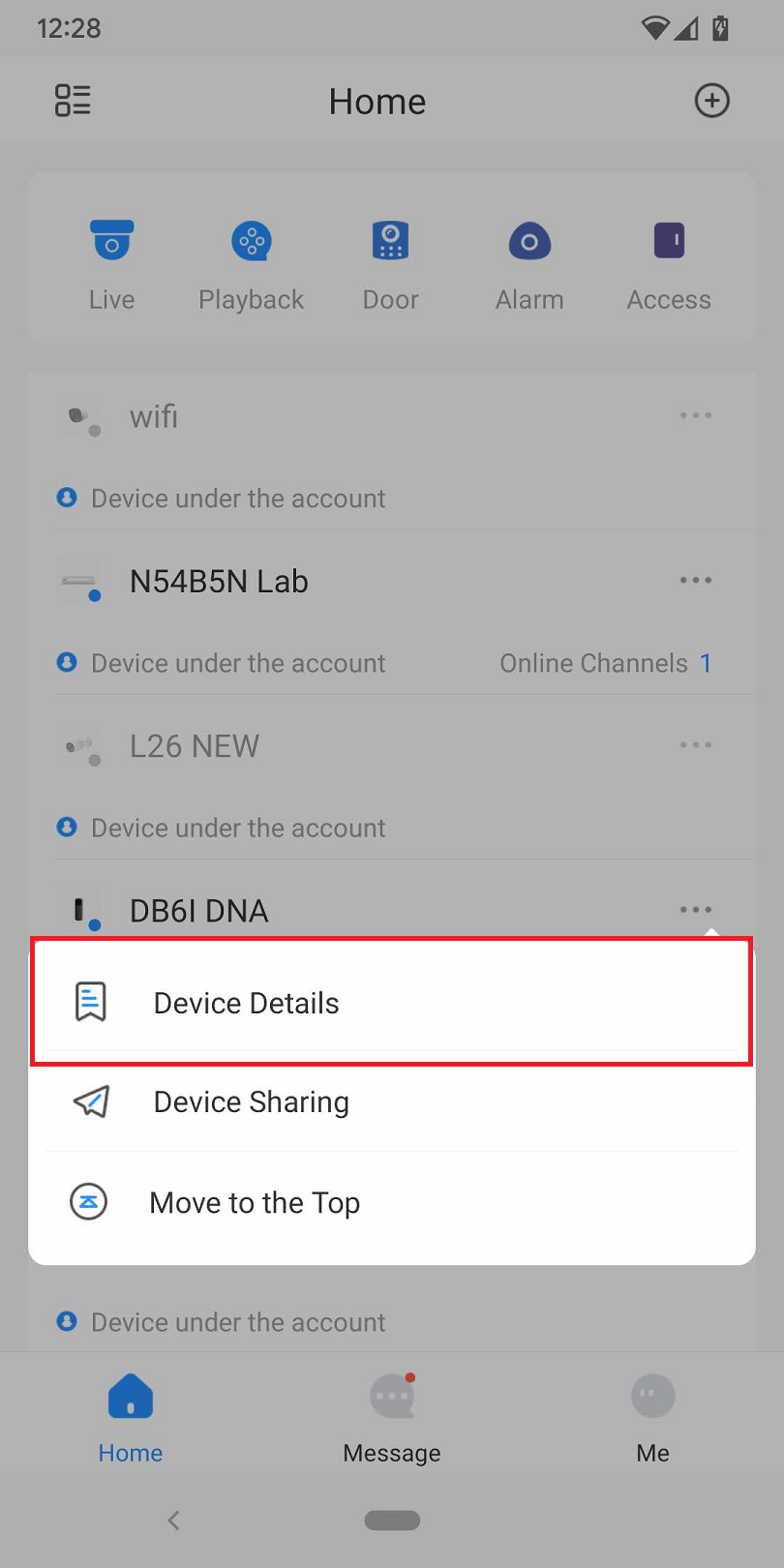Add a new device with plus icon

point(711,101)
